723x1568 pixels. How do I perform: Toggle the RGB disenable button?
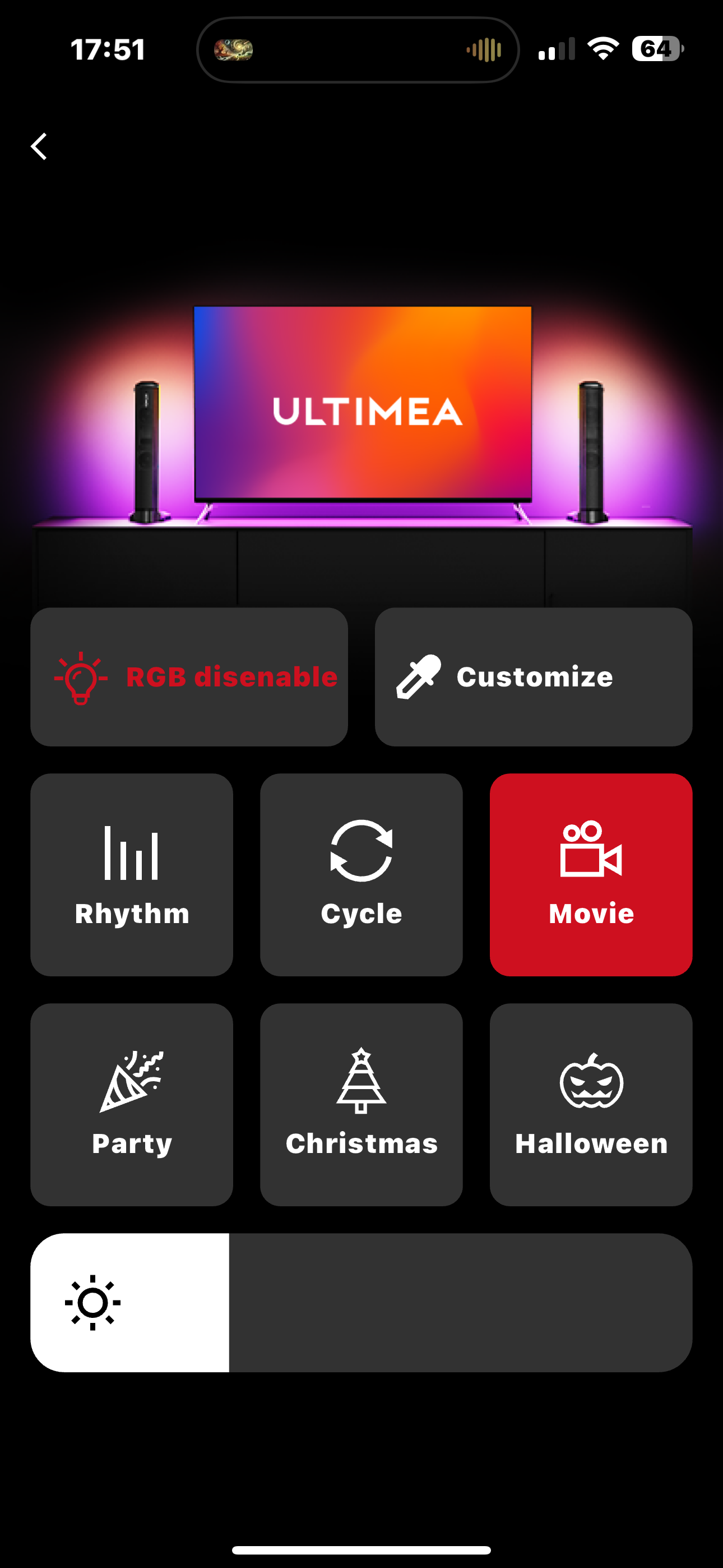189,677
